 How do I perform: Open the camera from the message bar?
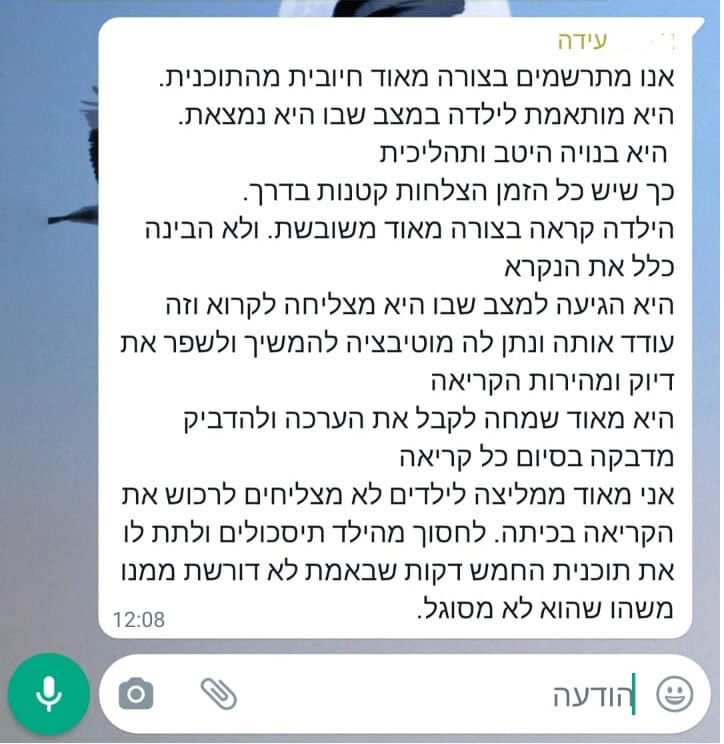(136, 693)
